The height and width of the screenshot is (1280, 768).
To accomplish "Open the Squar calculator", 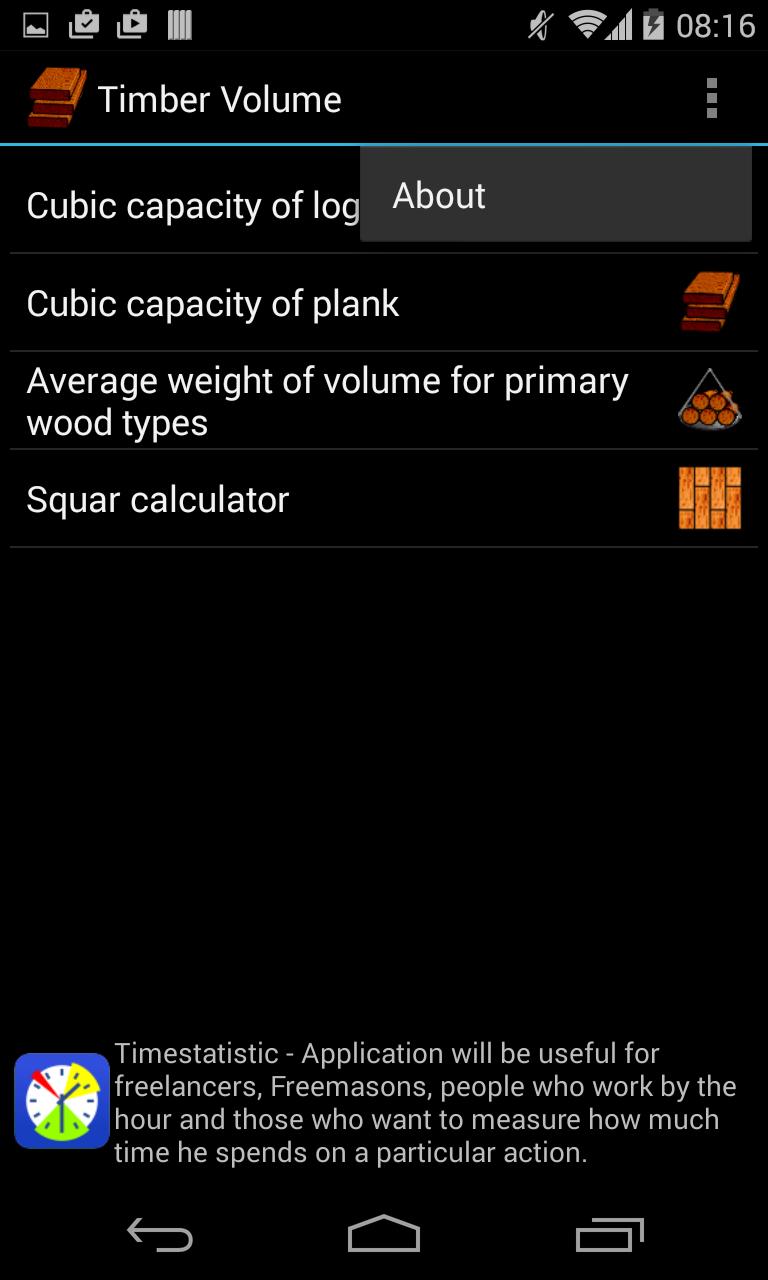I will click(x=157, y=498).
